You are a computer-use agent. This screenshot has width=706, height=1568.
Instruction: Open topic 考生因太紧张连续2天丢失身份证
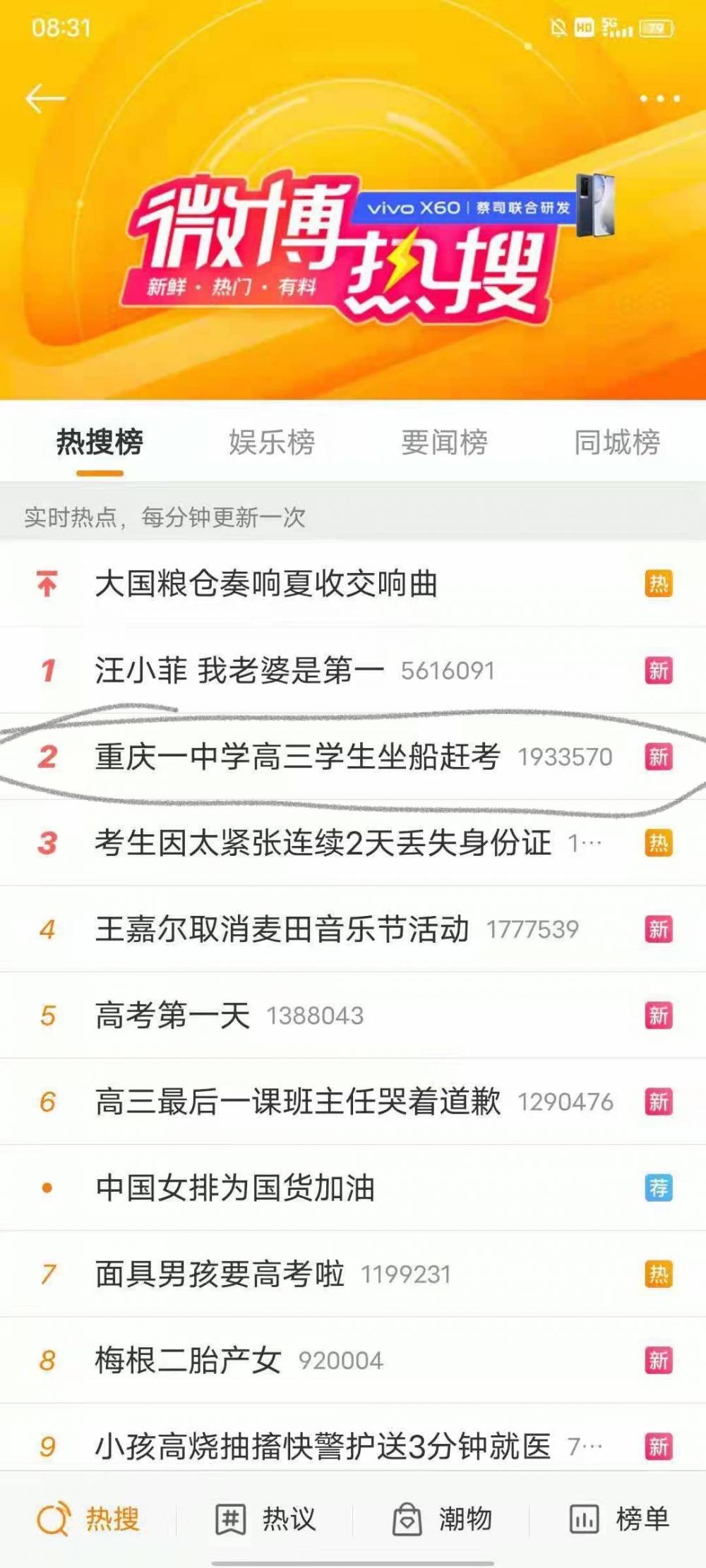pos(323,843)
